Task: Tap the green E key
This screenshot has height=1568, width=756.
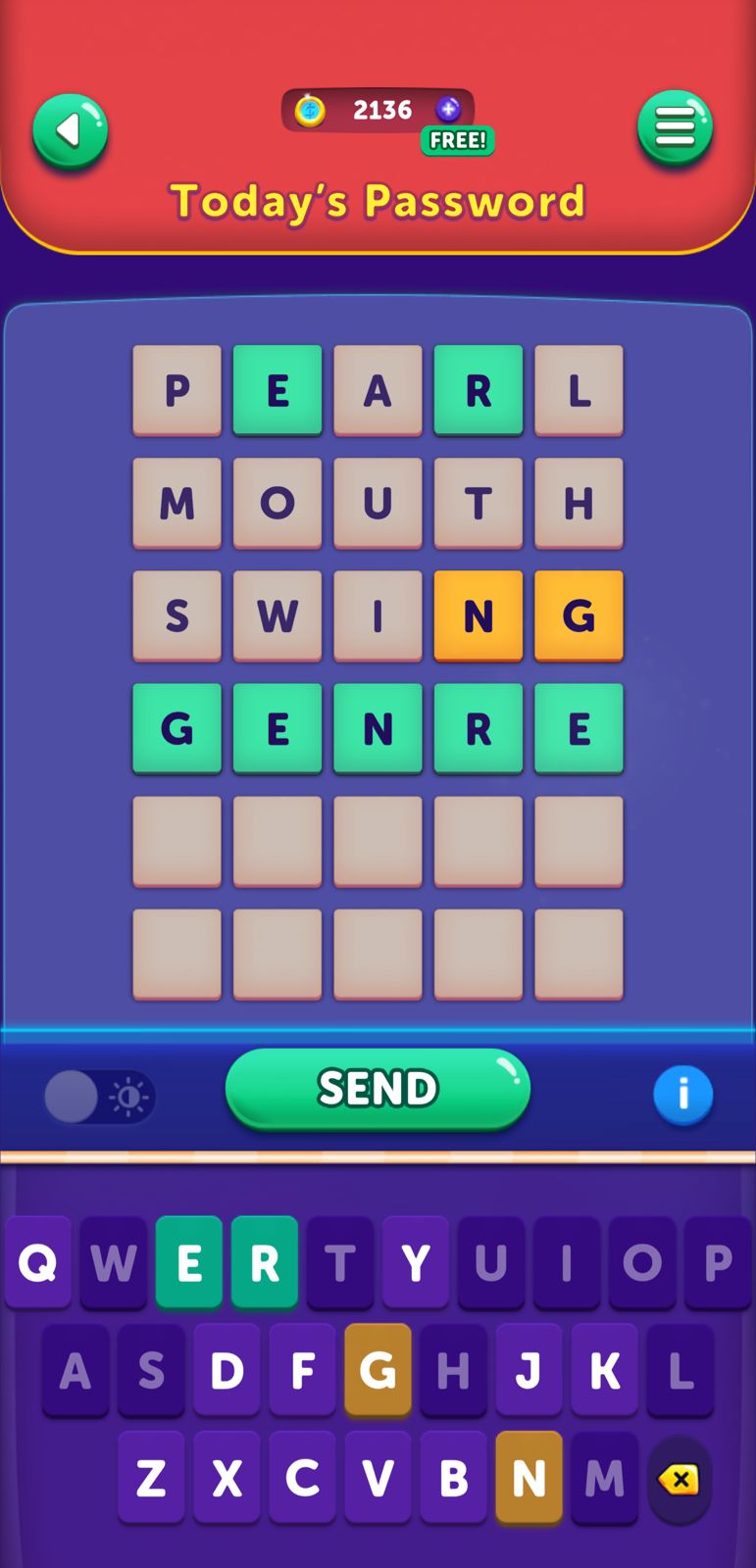Action: (189, 1262)
